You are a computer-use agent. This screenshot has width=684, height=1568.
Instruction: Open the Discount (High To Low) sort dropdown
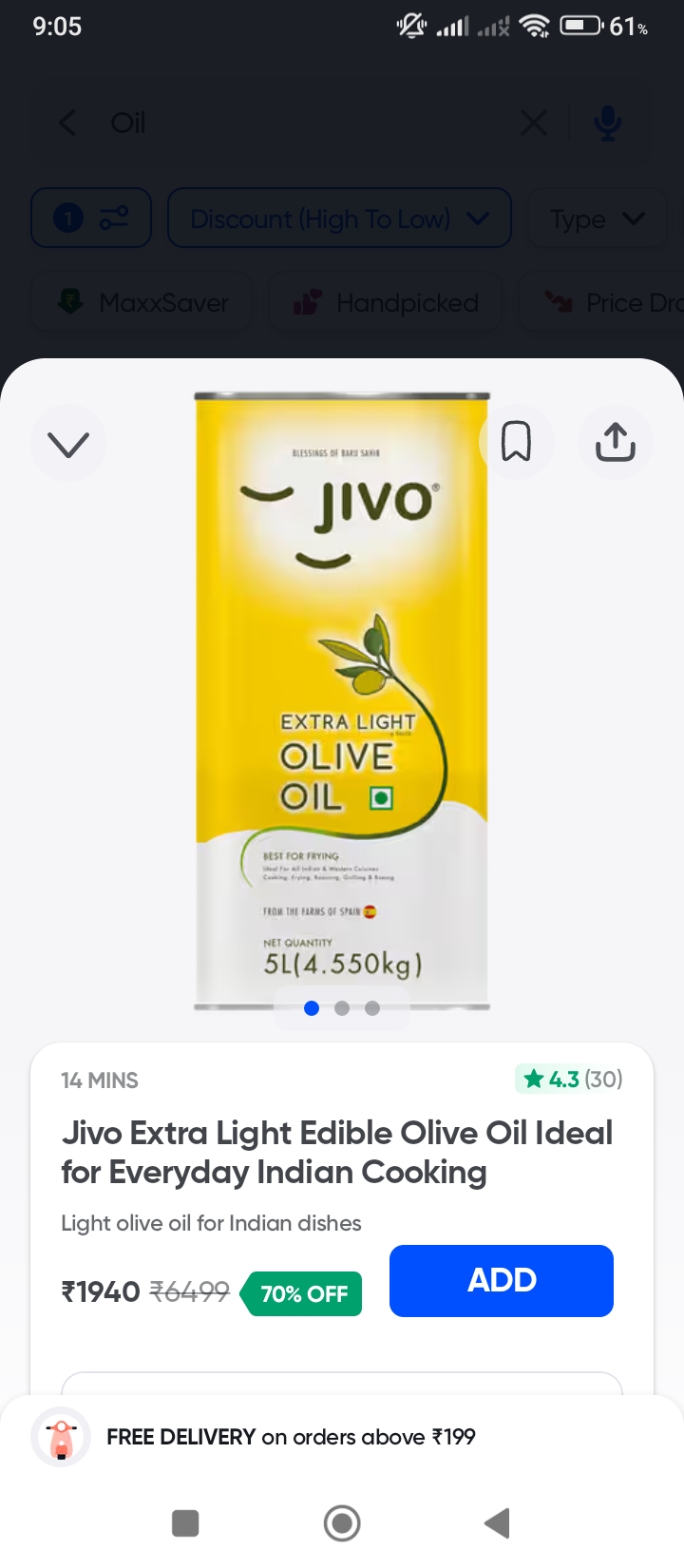[339, 218]
